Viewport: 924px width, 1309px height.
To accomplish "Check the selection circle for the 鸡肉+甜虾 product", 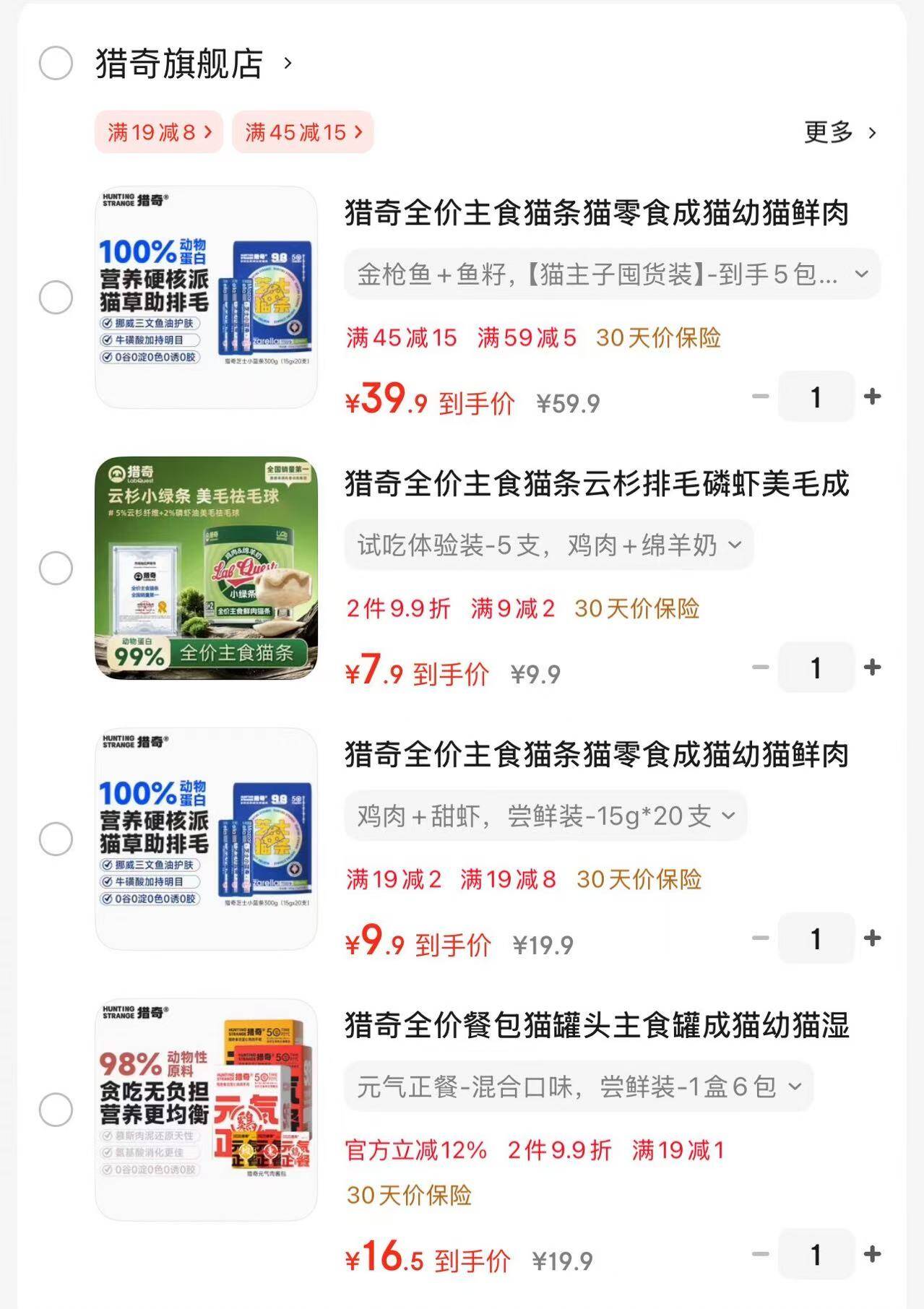I will 55,838.
